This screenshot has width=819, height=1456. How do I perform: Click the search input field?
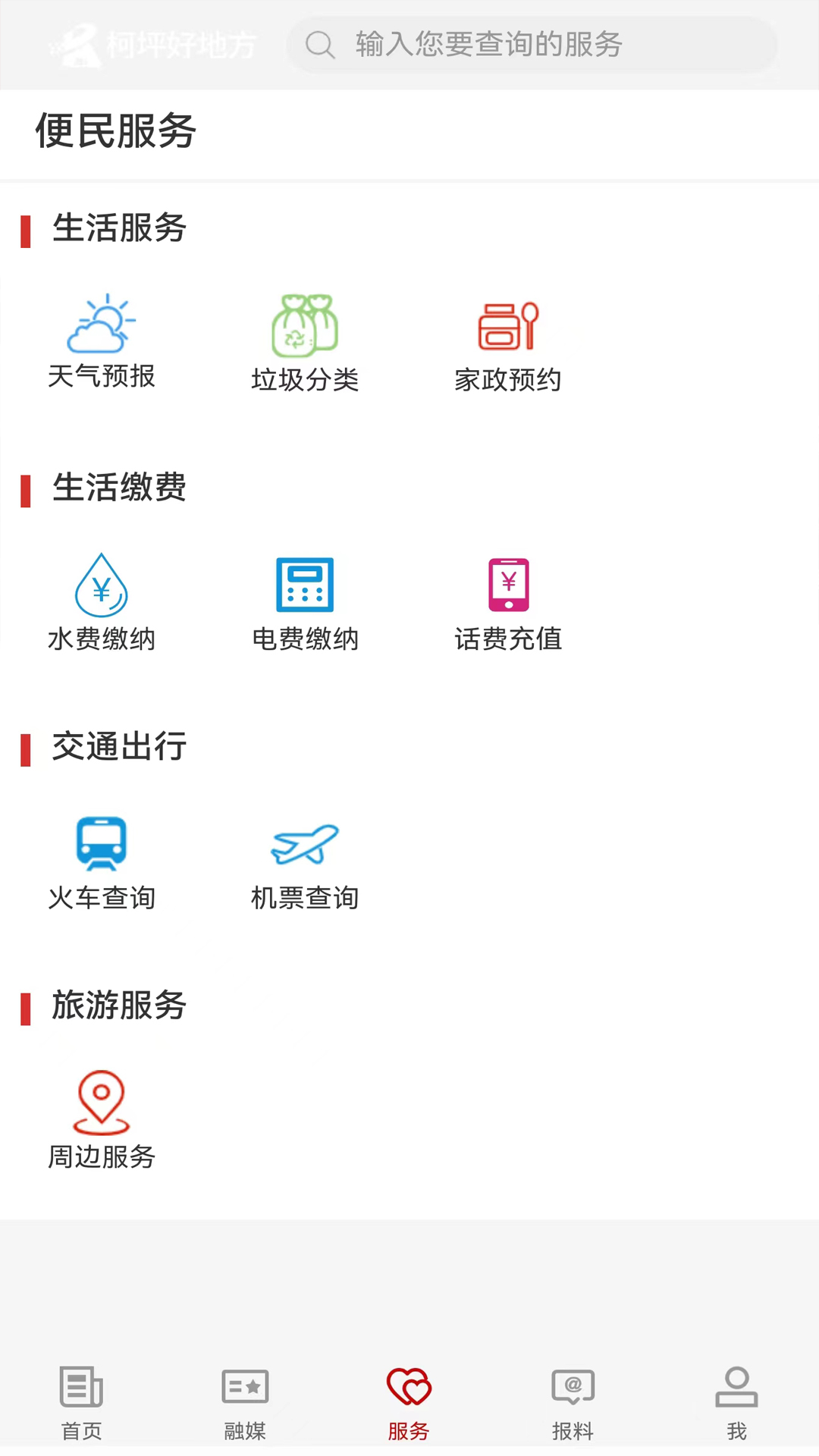click(531, 45)
